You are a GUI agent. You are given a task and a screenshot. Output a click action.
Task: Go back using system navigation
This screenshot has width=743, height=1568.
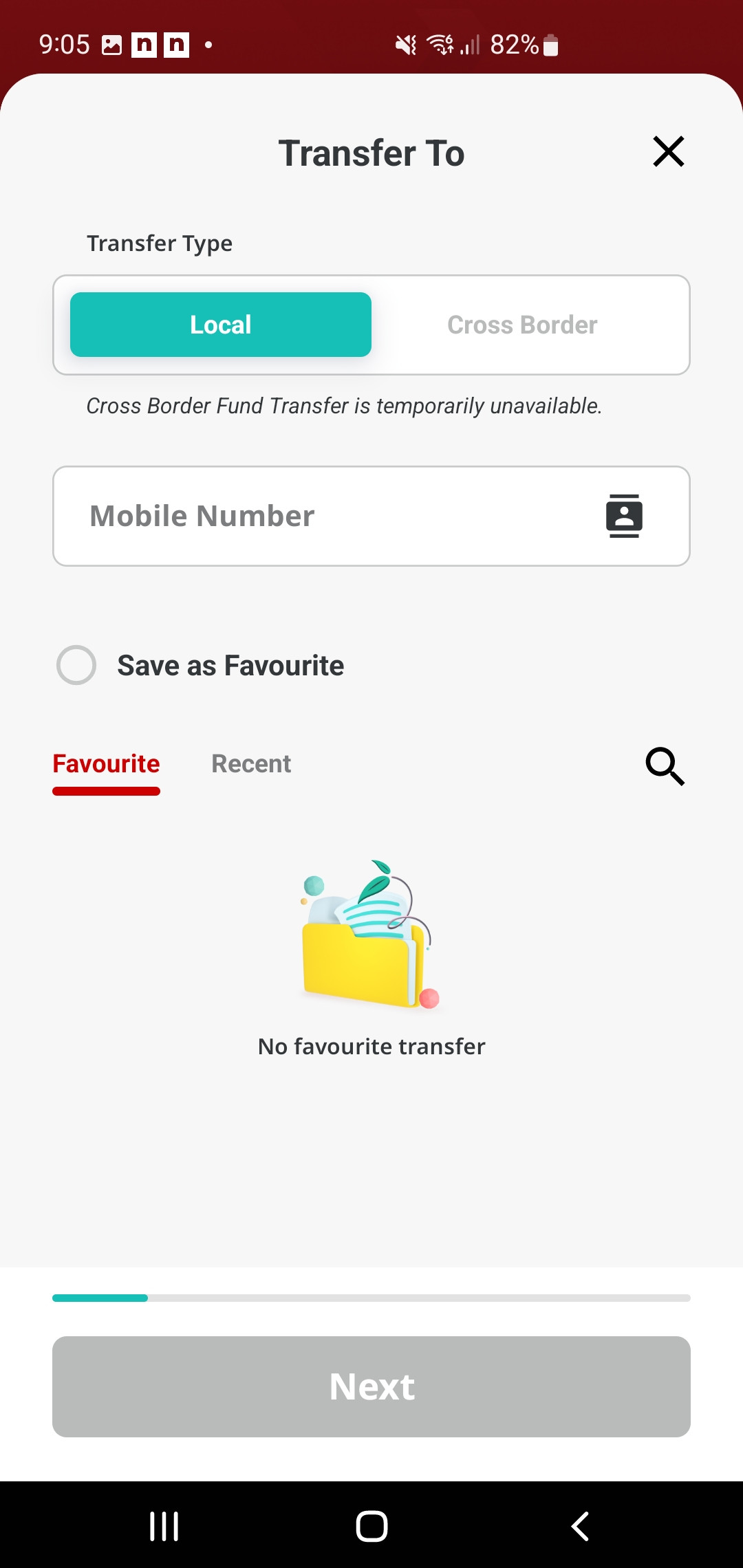(x=580, y=1526)
